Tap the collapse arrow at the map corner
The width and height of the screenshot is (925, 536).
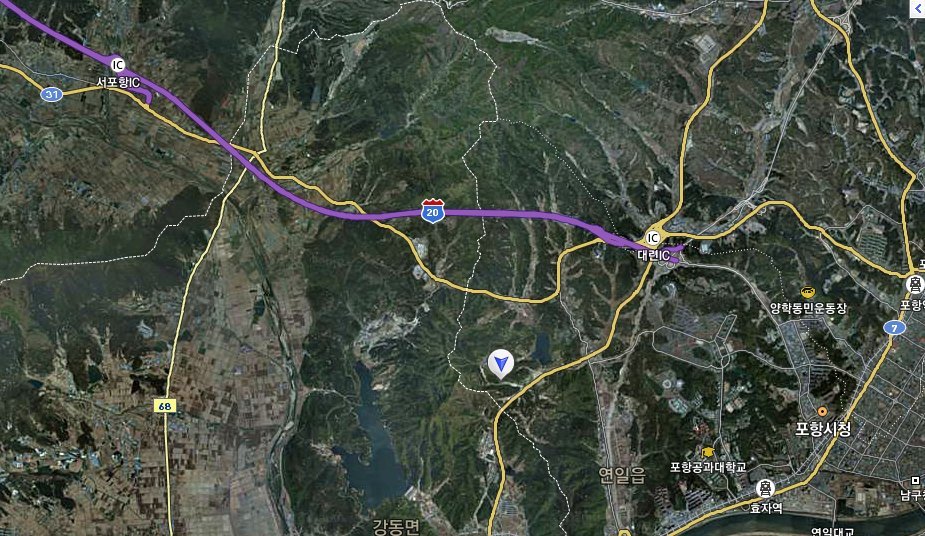917,8
